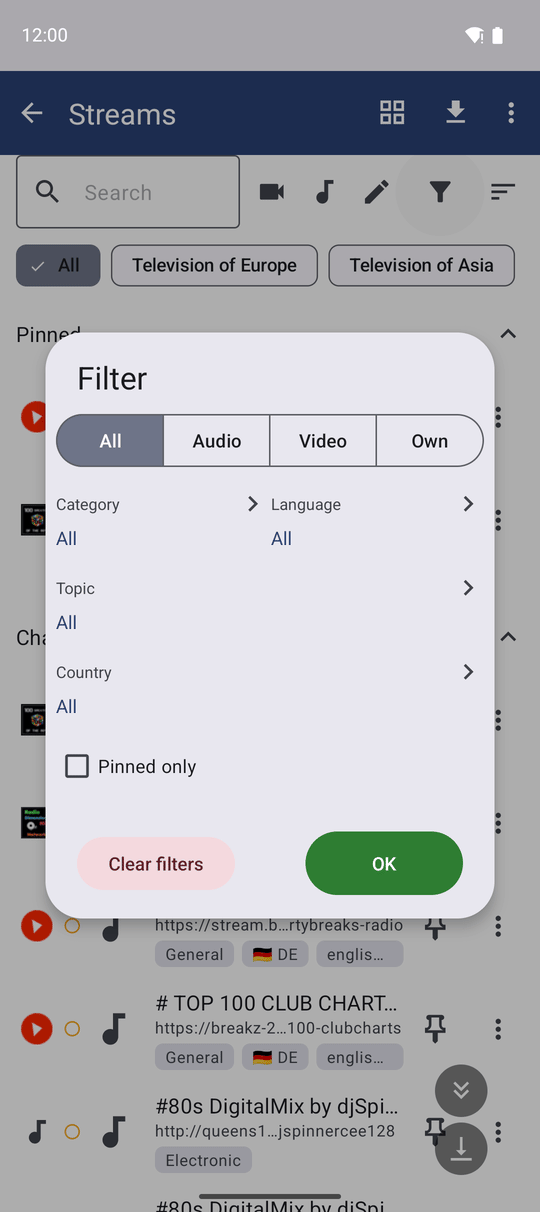Open the Category filter options

coord(158,521)
